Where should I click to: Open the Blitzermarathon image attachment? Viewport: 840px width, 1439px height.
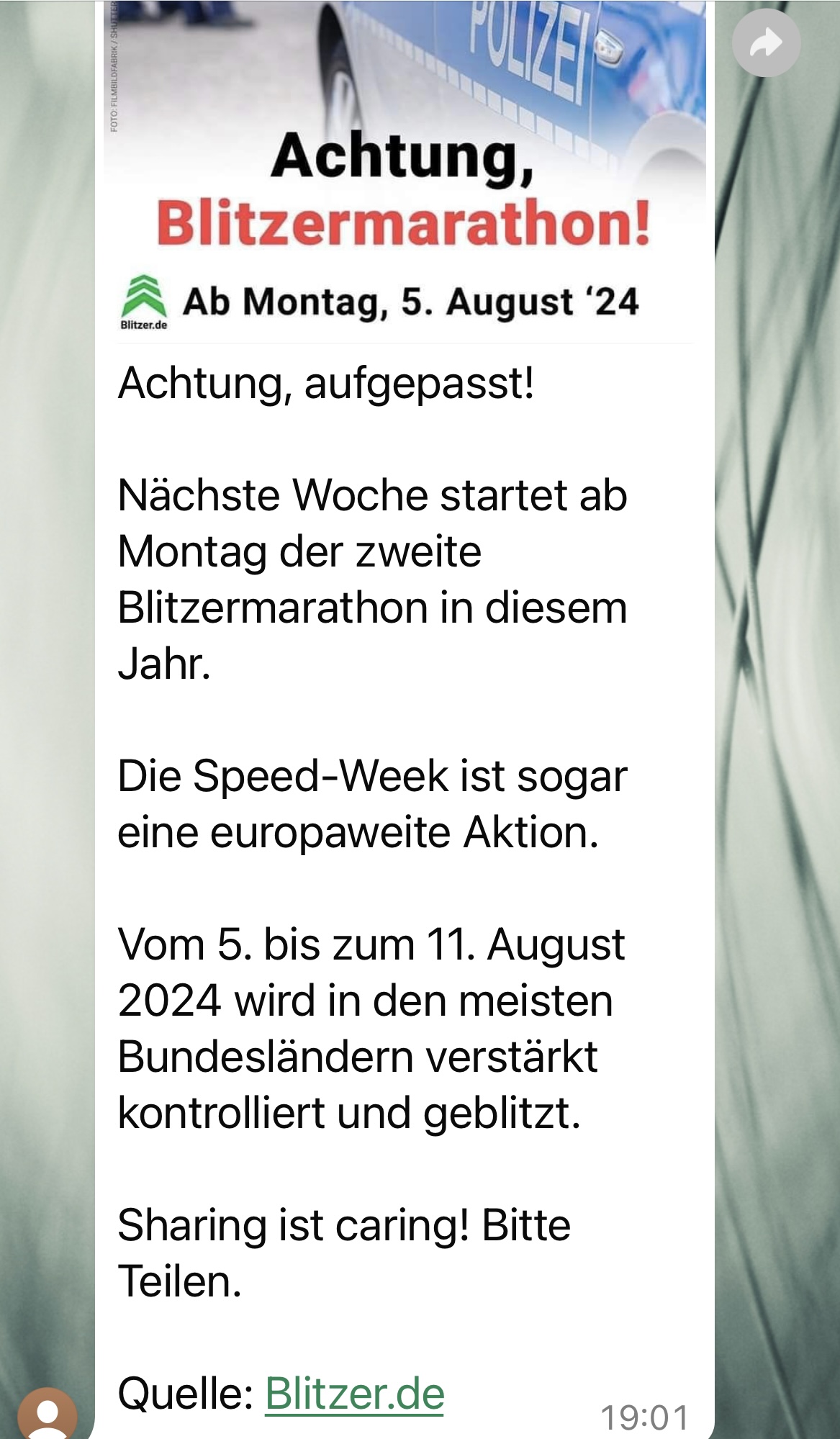point(403,173)
